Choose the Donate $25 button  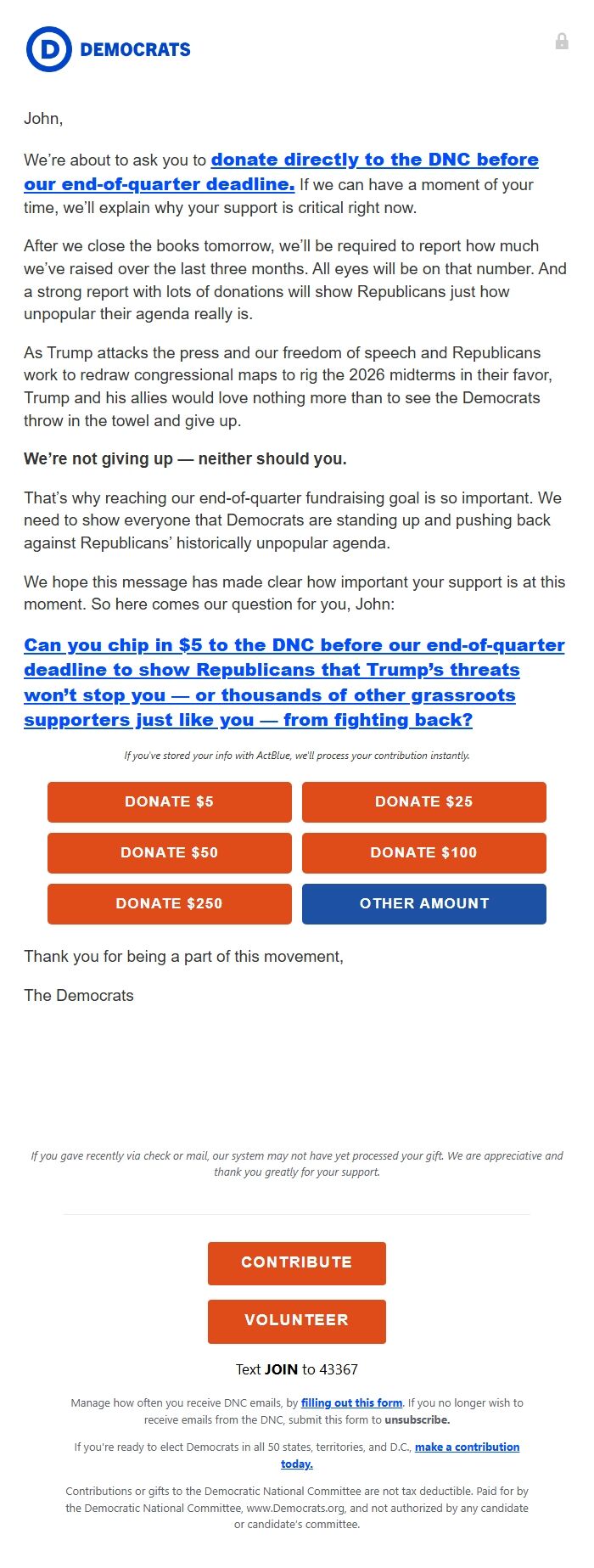(x=423, y=802)
